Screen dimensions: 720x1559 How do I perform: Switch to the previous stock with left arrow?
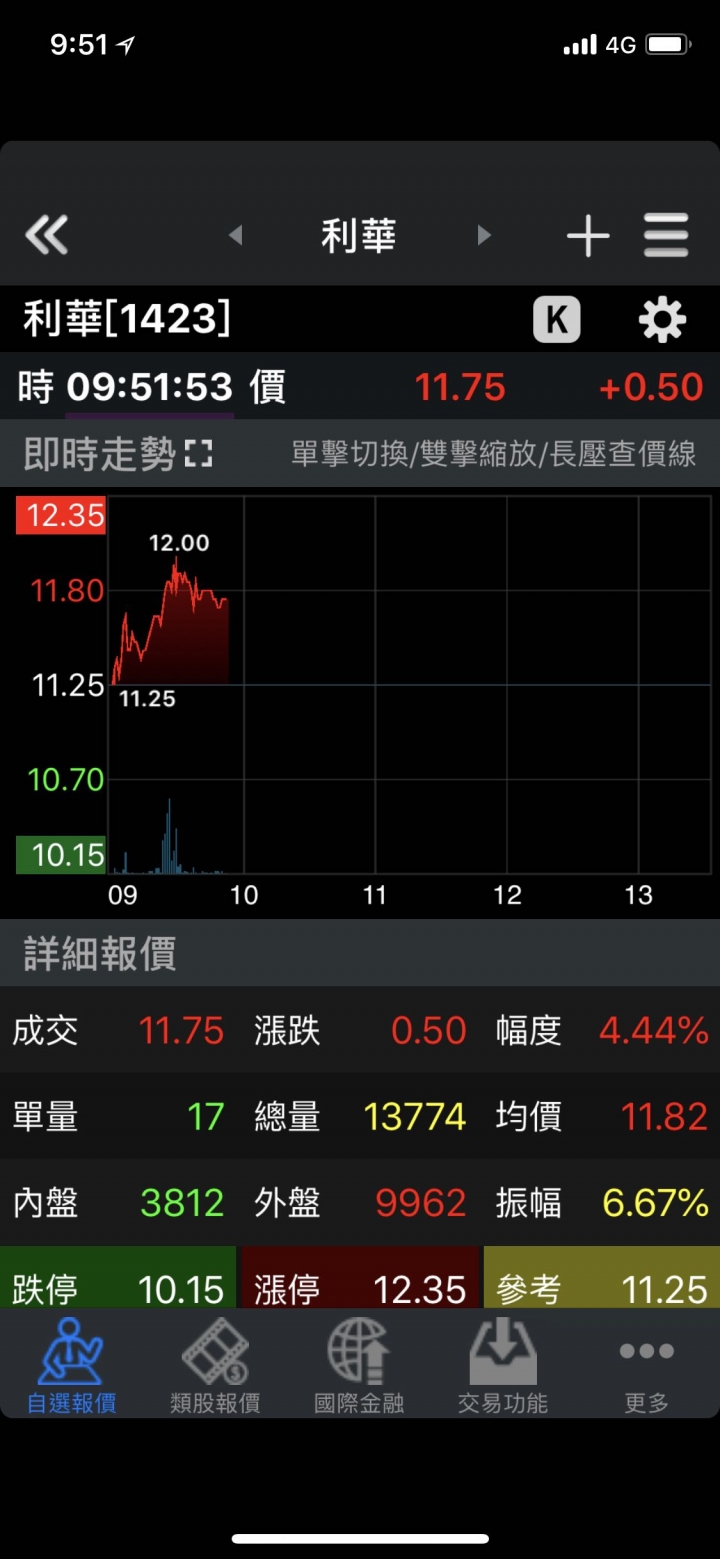(236, 235)
